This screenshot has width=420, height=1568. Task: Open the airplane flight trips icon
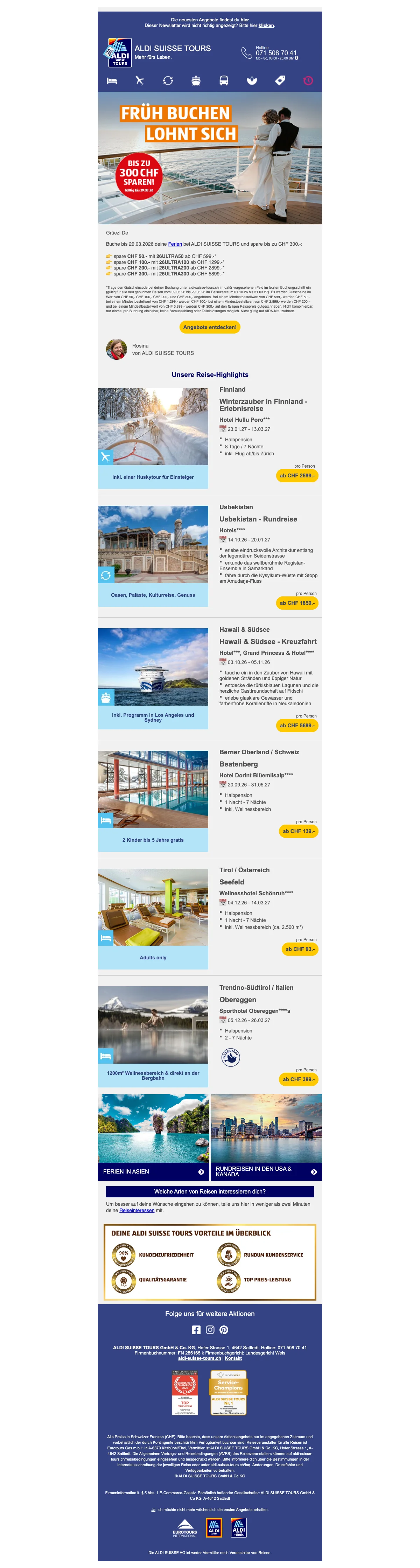coord(139,80)
